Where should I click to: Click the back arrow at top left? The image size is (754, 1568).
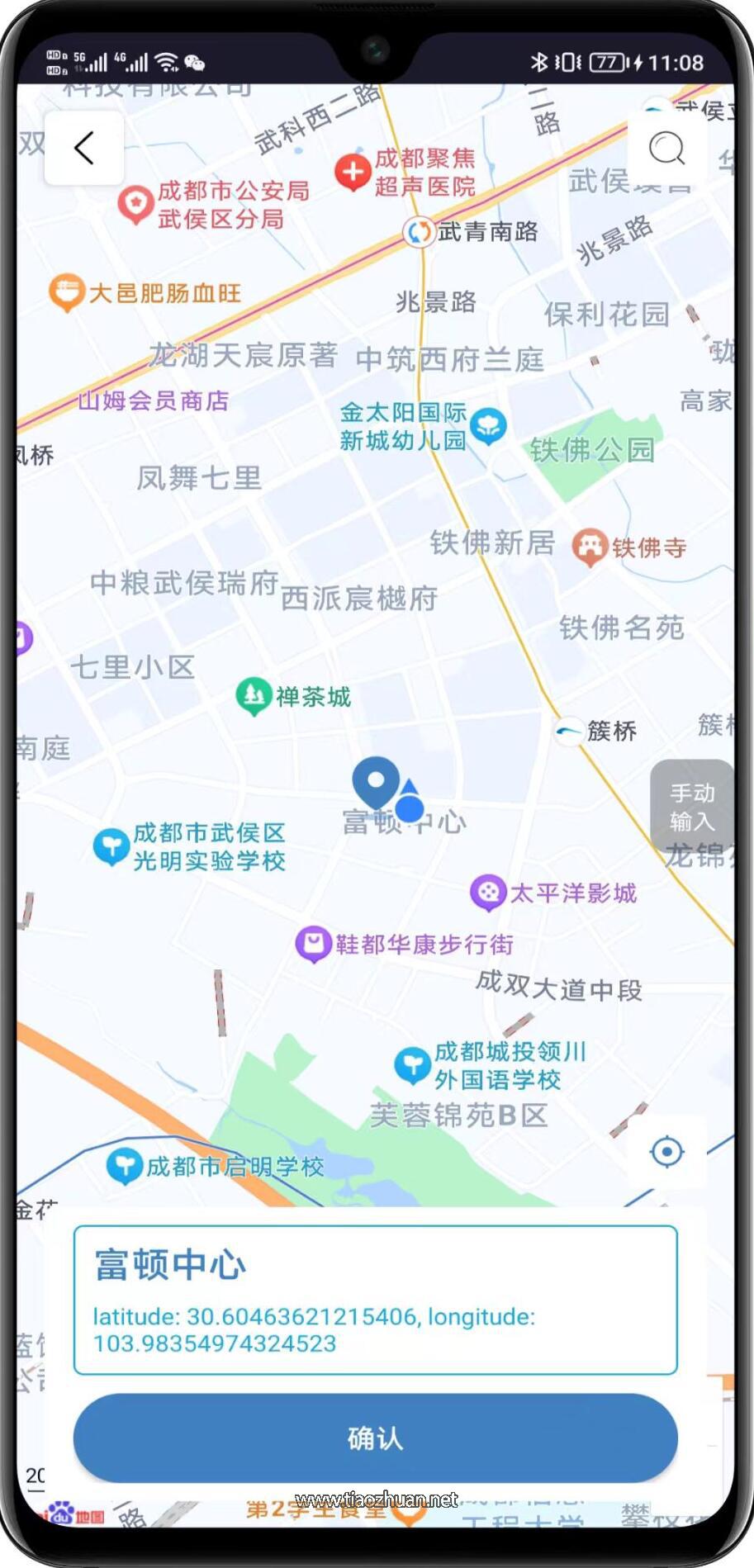click(82, 148)
